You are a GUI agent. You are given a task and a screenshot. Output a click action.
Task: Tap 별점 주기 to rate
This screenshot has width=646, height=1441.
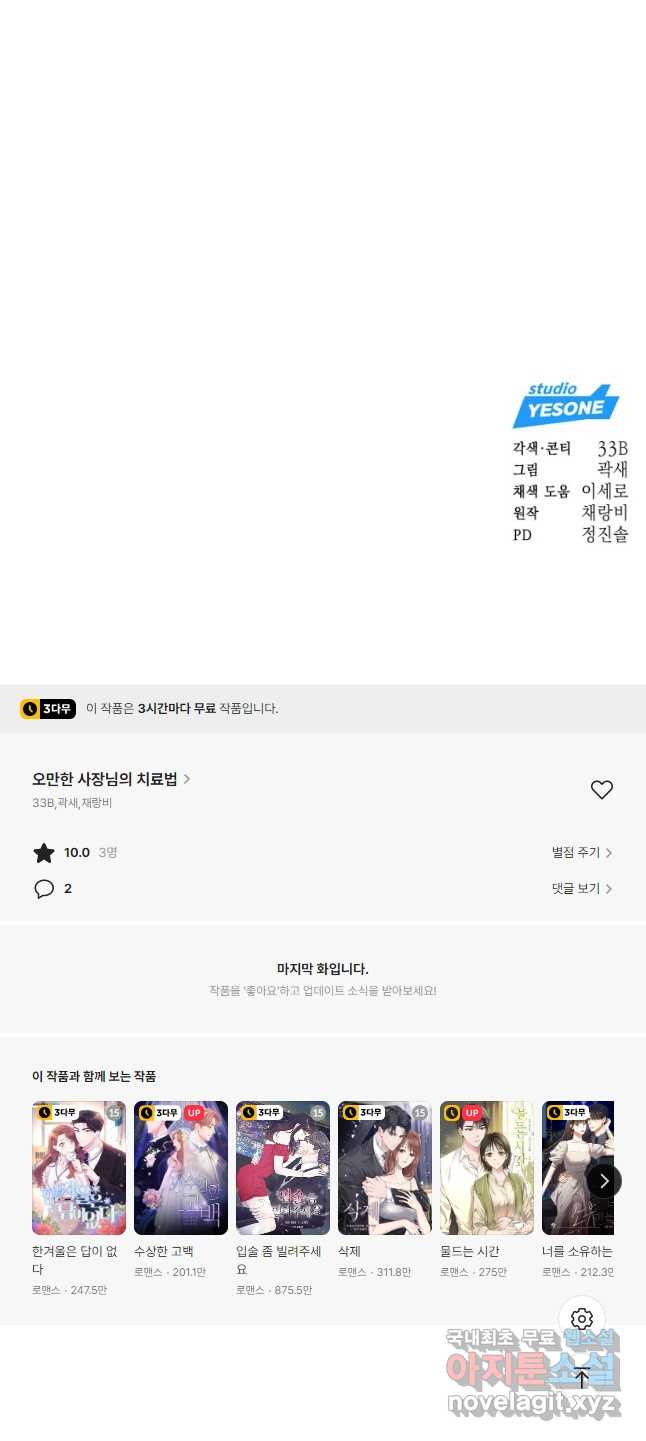point(581,853)
